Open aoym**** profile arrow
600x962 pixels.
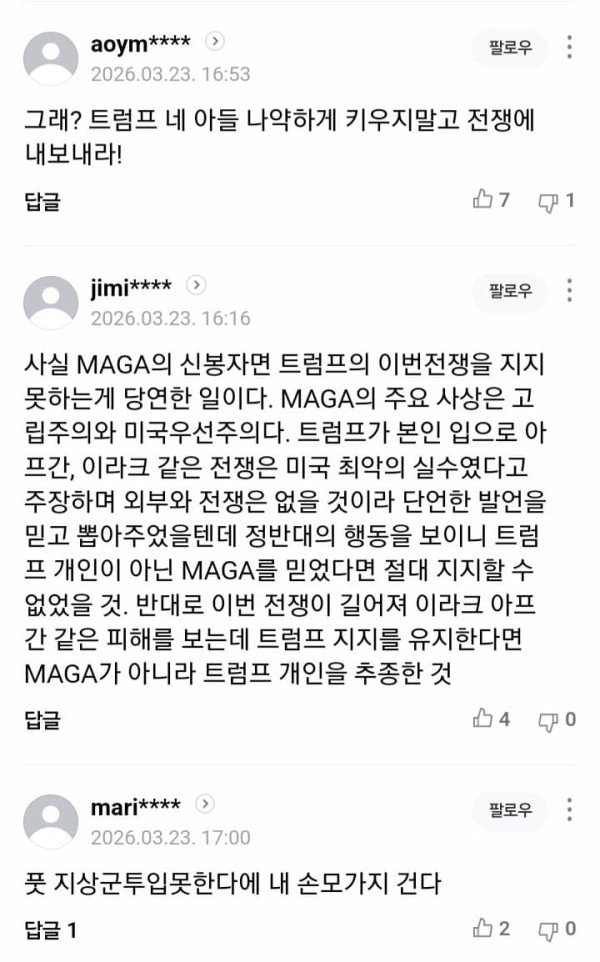click(217, 41)
